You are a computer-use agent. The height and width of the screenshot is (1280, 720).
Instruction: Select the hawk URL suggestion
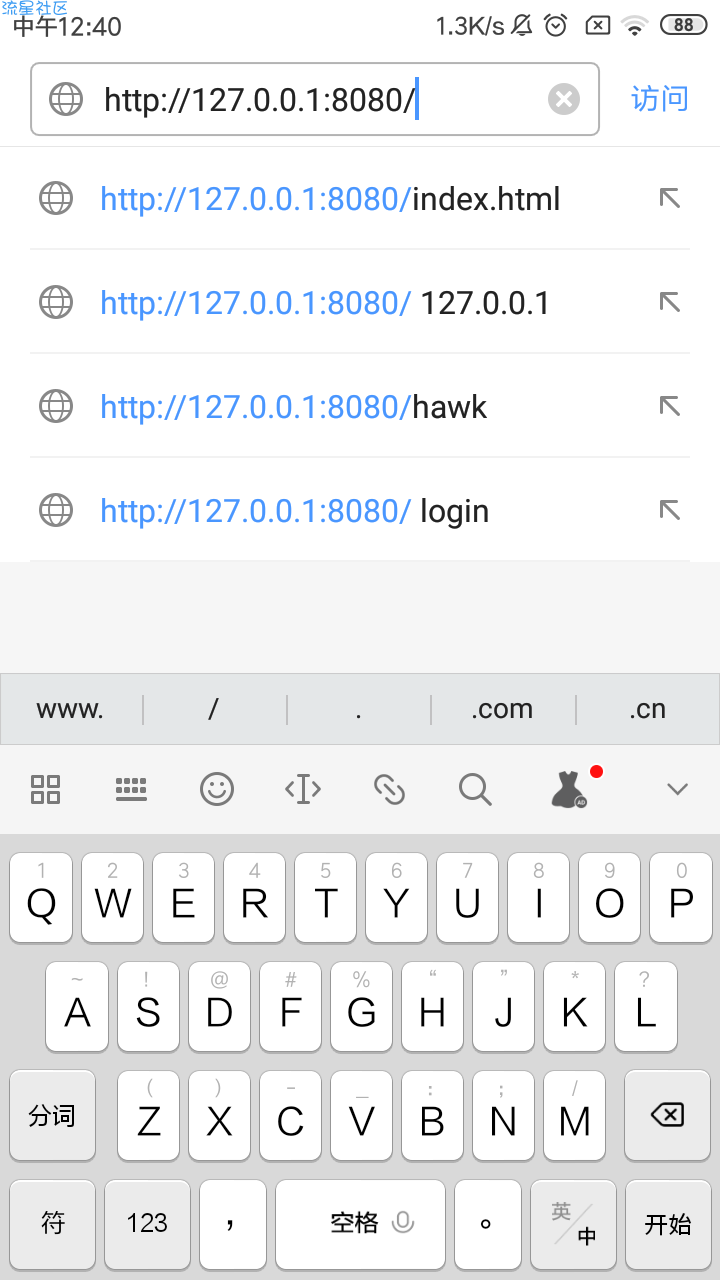pyautogui.click(x=294, y=407)
